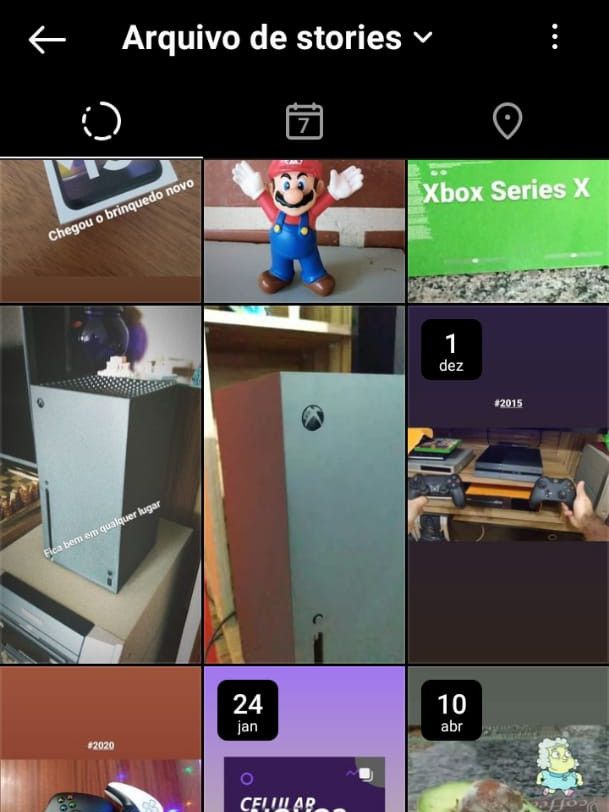The image size is (609, 812).
Task: Open the 'Chegou o brinquedo novo' story
Action: [x=100, y=230]
